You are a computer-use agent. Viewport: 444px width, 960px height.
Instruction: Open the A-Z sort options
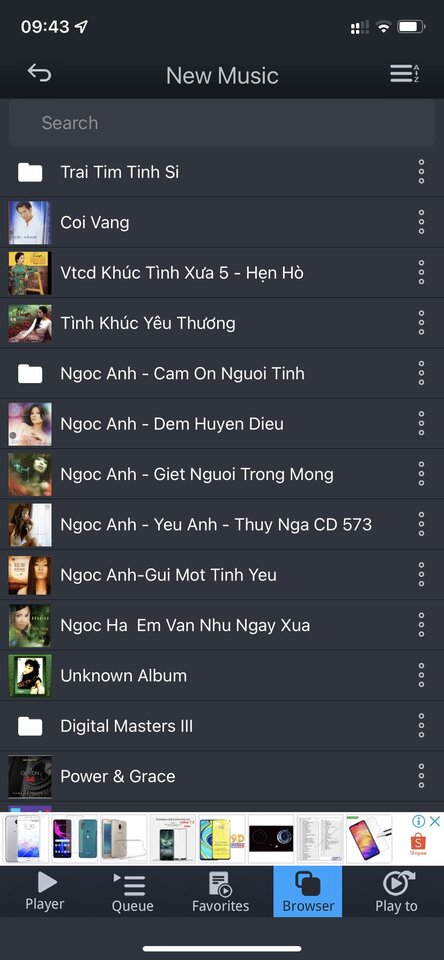[x=405, y=74]
